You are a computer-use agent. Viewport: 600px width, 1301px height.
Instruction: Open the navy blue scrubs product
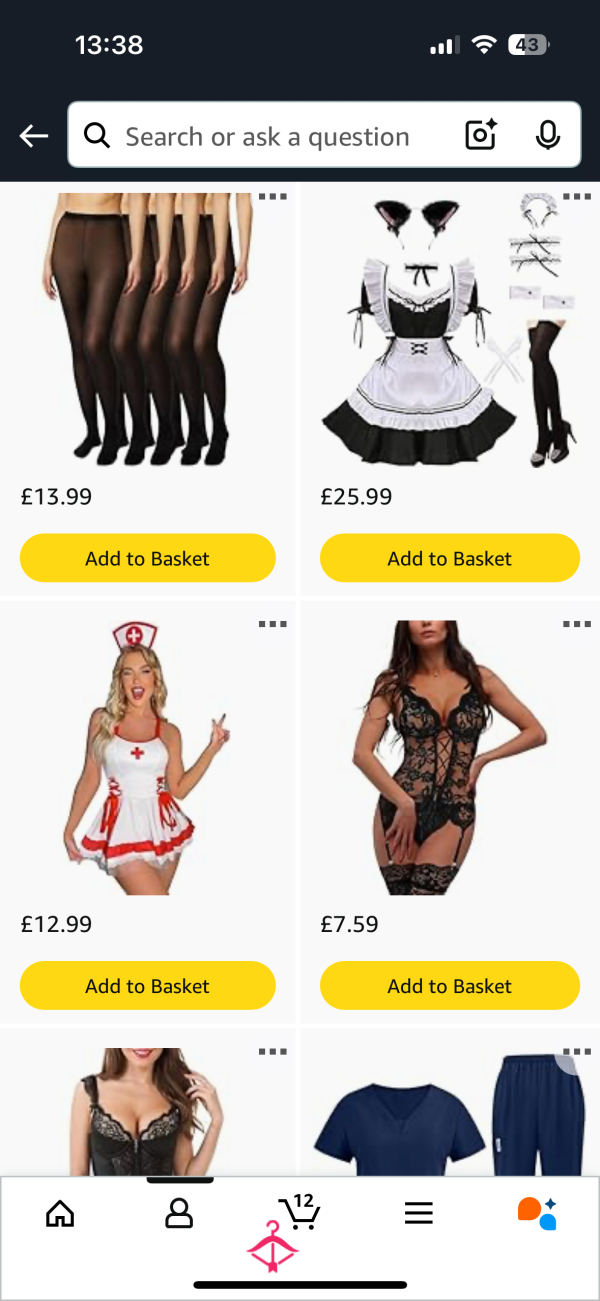450,1112
